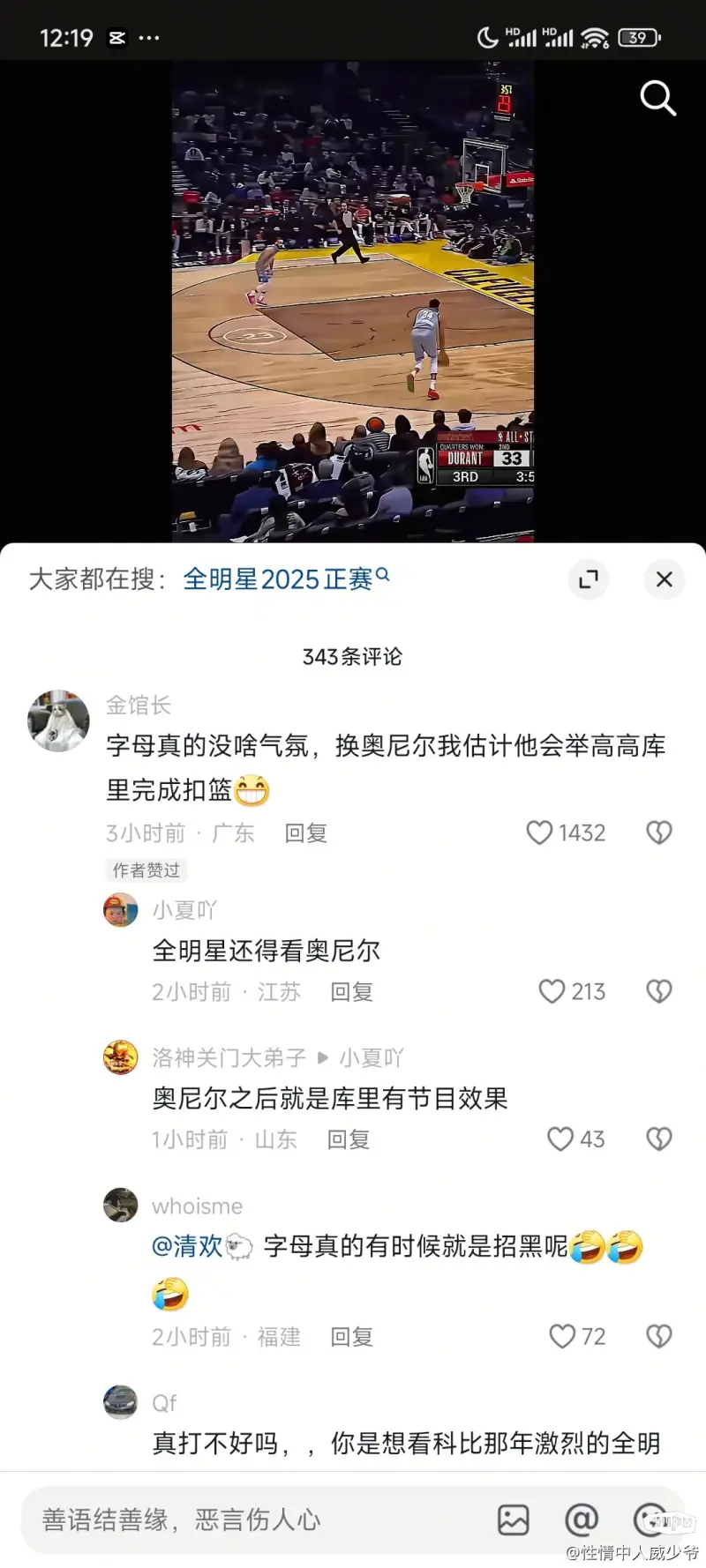Viewport: 706px width, 1568px height.
Task: Open the emoji picker
Action: click(x=650, y=1519)
